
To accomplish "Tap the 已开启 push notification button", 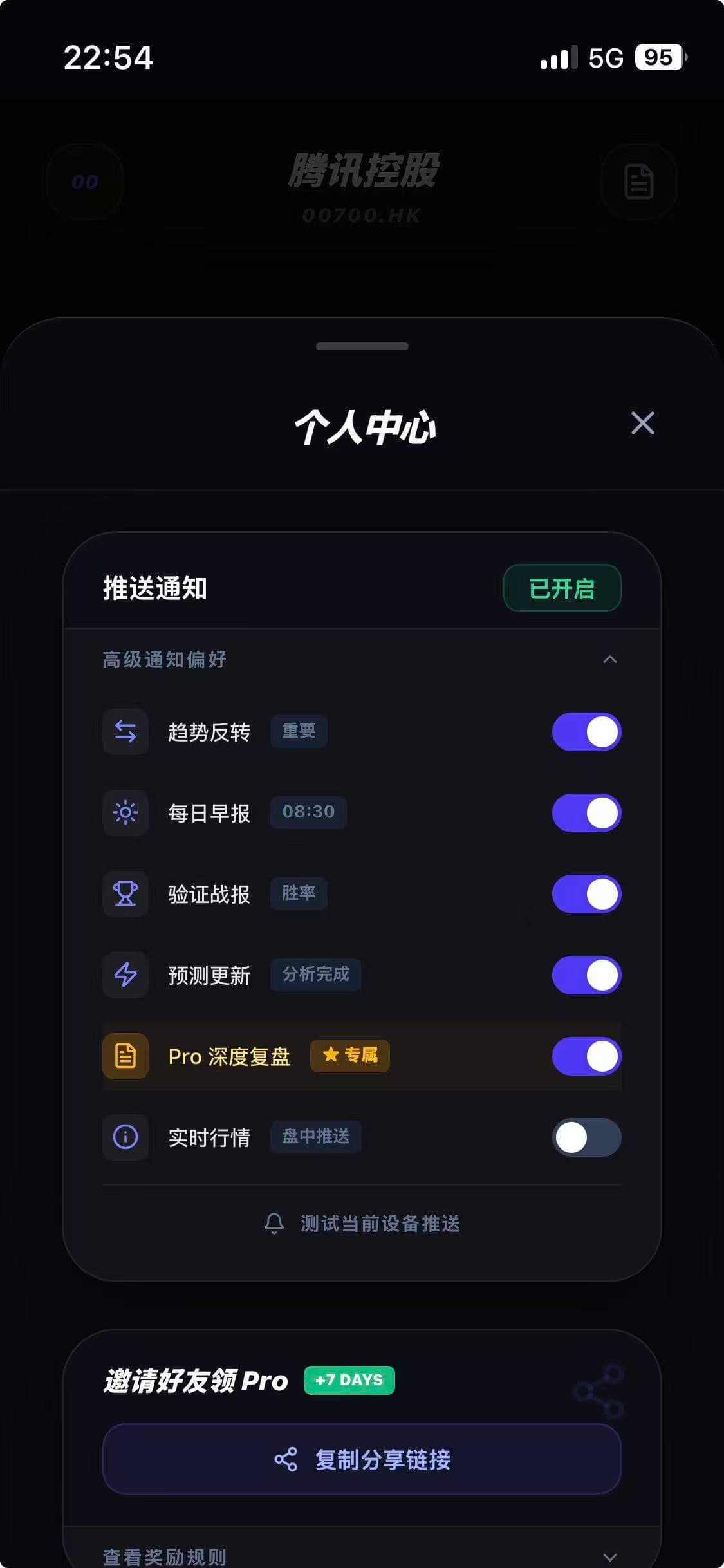I will point(562,588).
